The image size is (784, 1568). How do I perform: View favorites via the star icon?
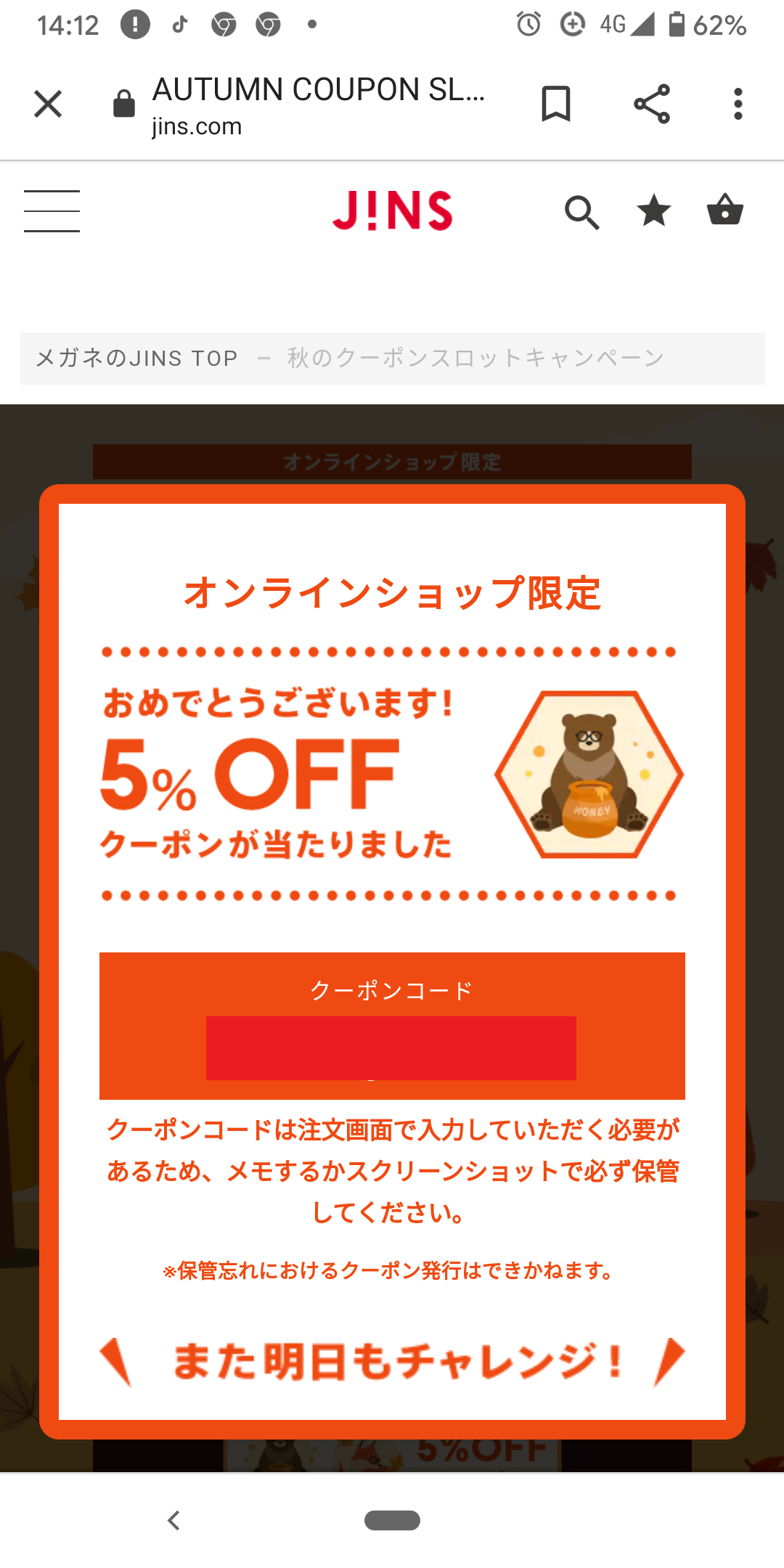(654, 211)
